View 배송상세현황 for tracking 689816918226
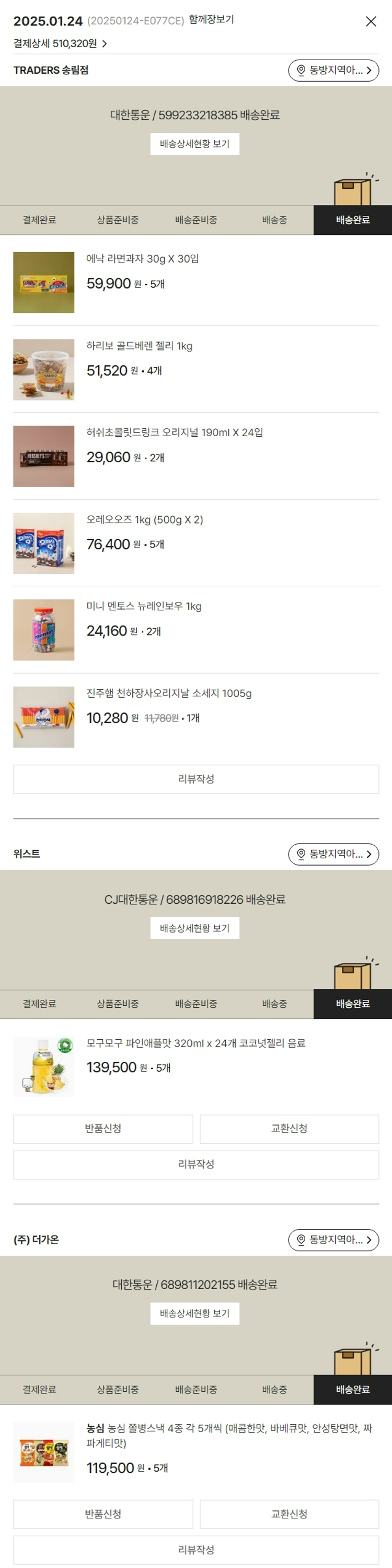392x1568 pixels. [195, 928]
